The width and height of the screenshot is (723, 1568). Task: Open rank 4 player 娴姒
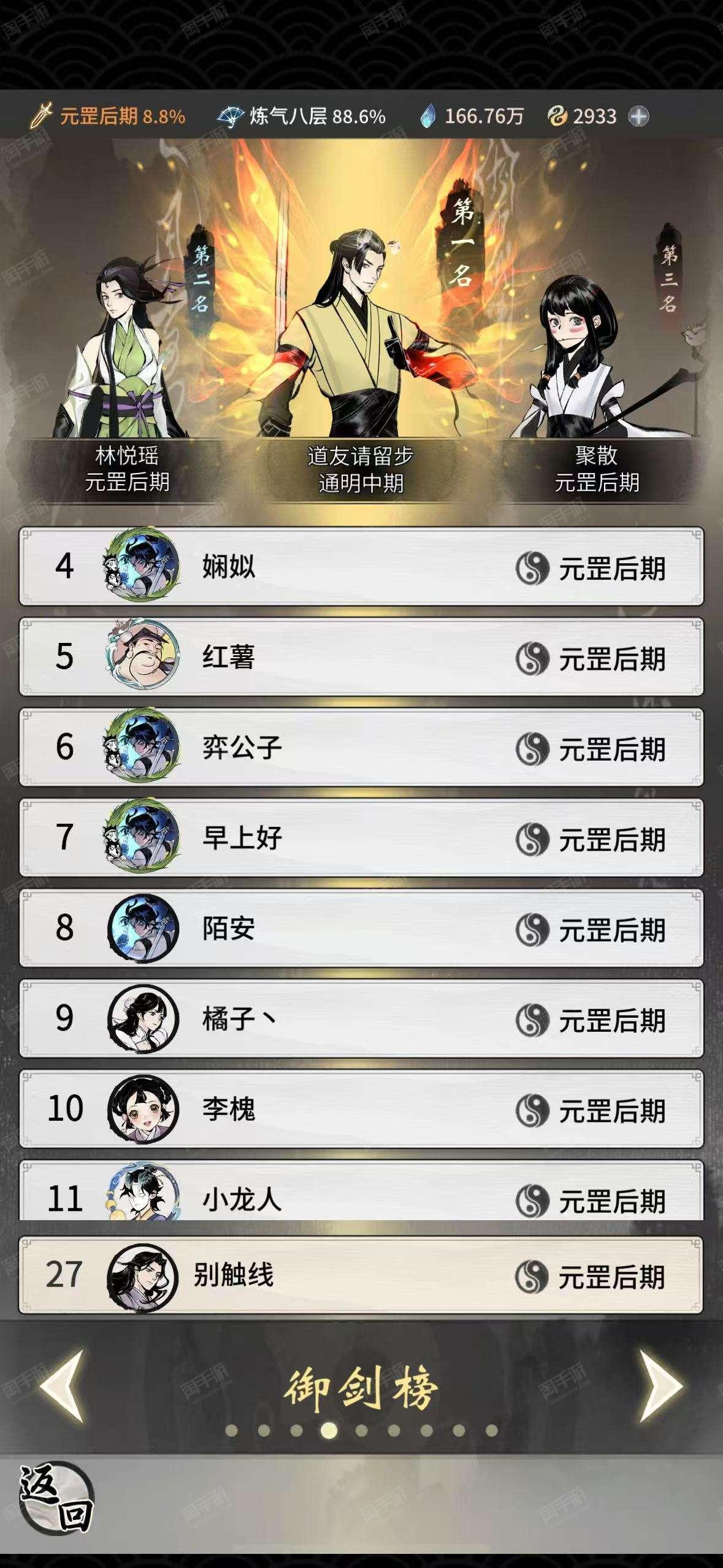click(361, 566)
